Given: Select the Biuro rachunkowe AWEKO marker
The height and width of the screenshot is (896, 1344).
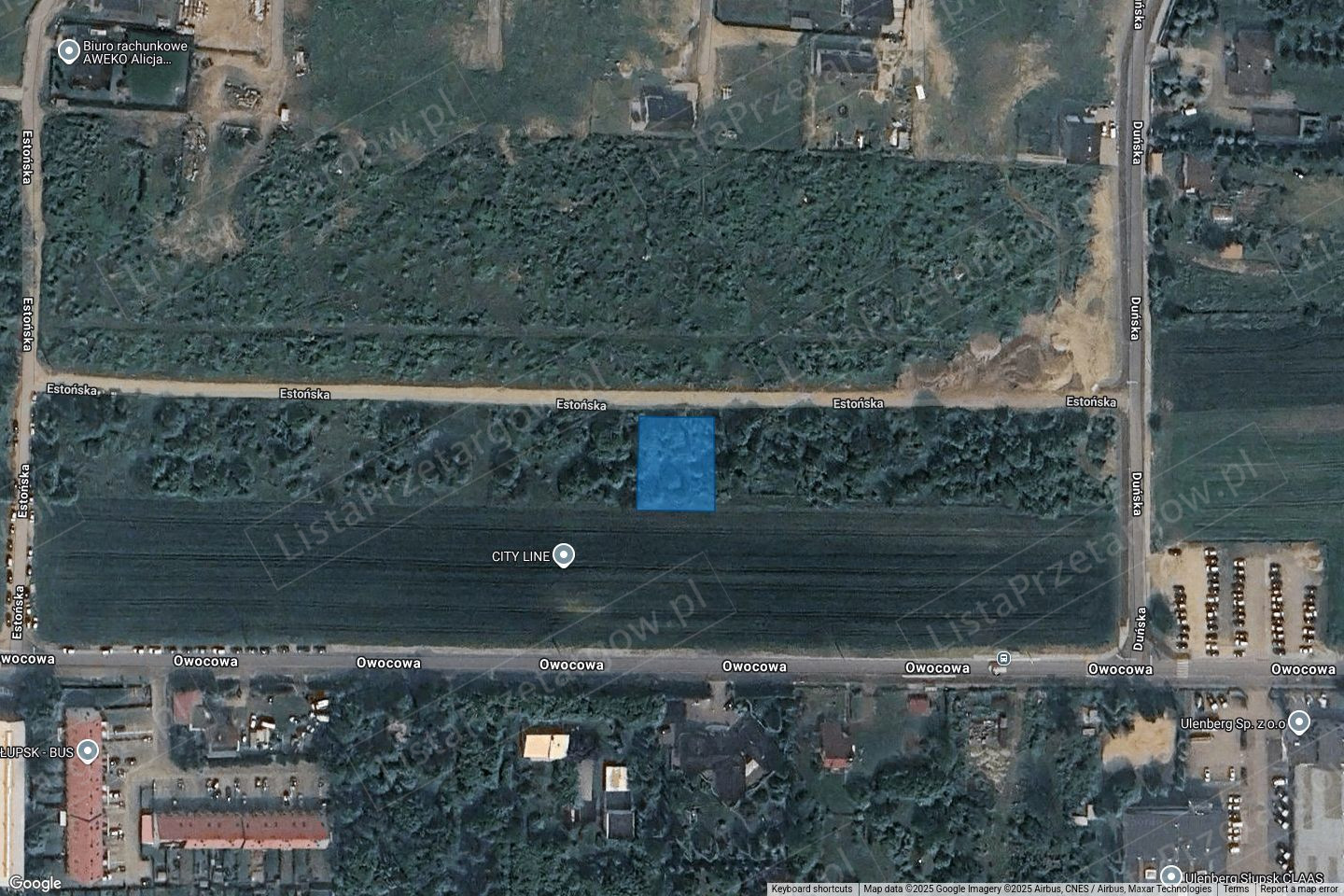Looking at the screenshot, I should pos(68,51).
